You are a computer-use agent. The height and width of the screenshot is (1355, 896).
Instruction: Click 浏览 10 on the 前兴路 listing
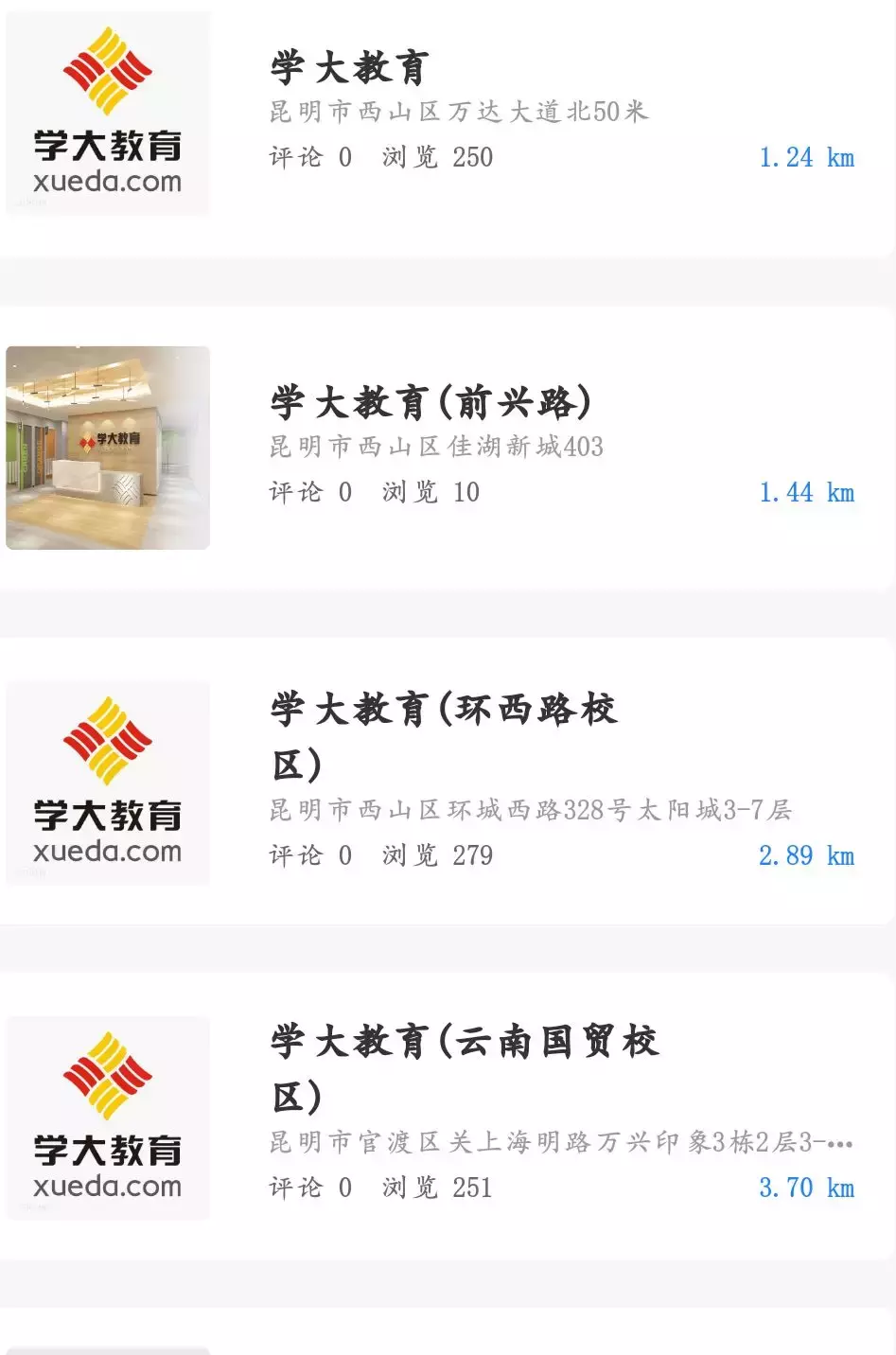(x=430, y=492)
